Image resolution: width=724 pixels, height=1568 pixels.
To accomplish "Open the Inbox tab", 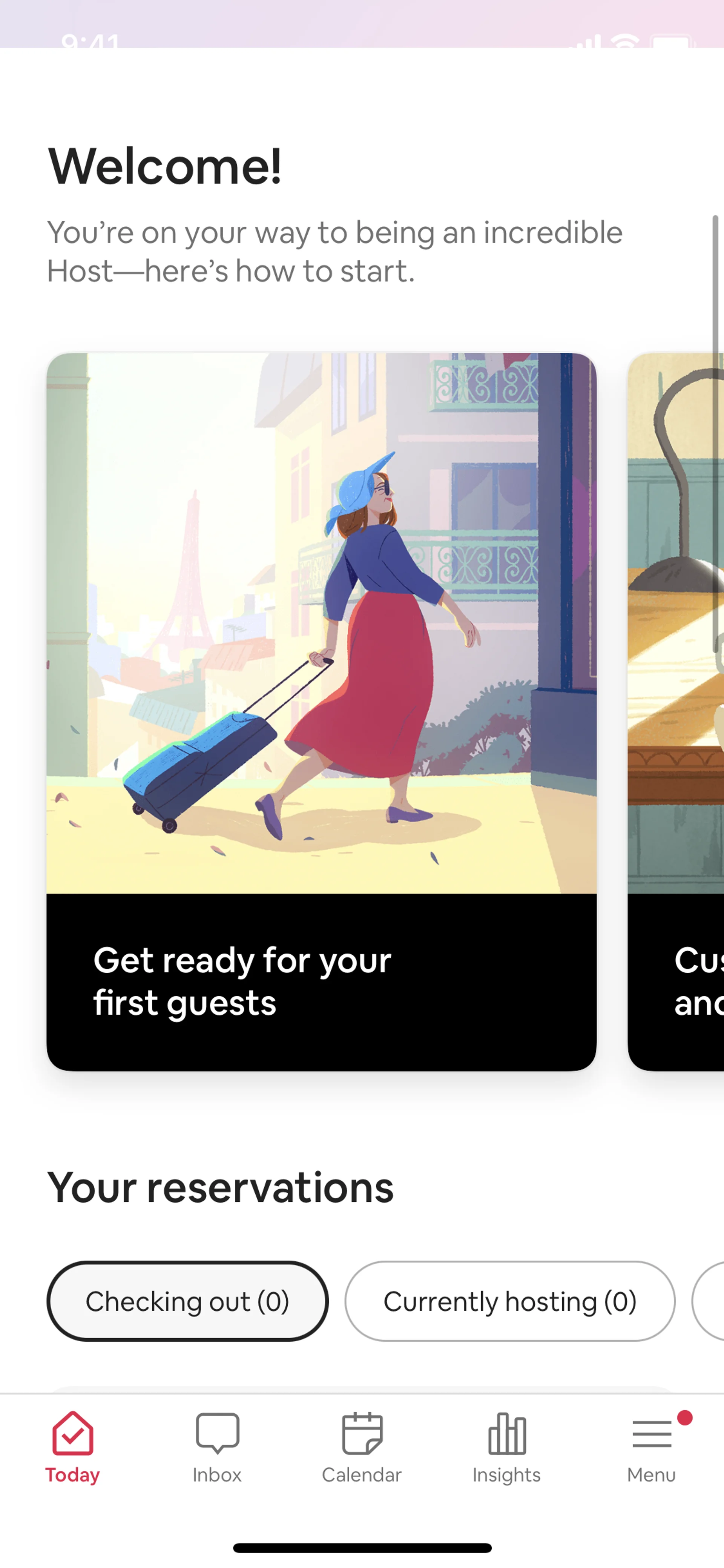I will (x=217, y=1449).
